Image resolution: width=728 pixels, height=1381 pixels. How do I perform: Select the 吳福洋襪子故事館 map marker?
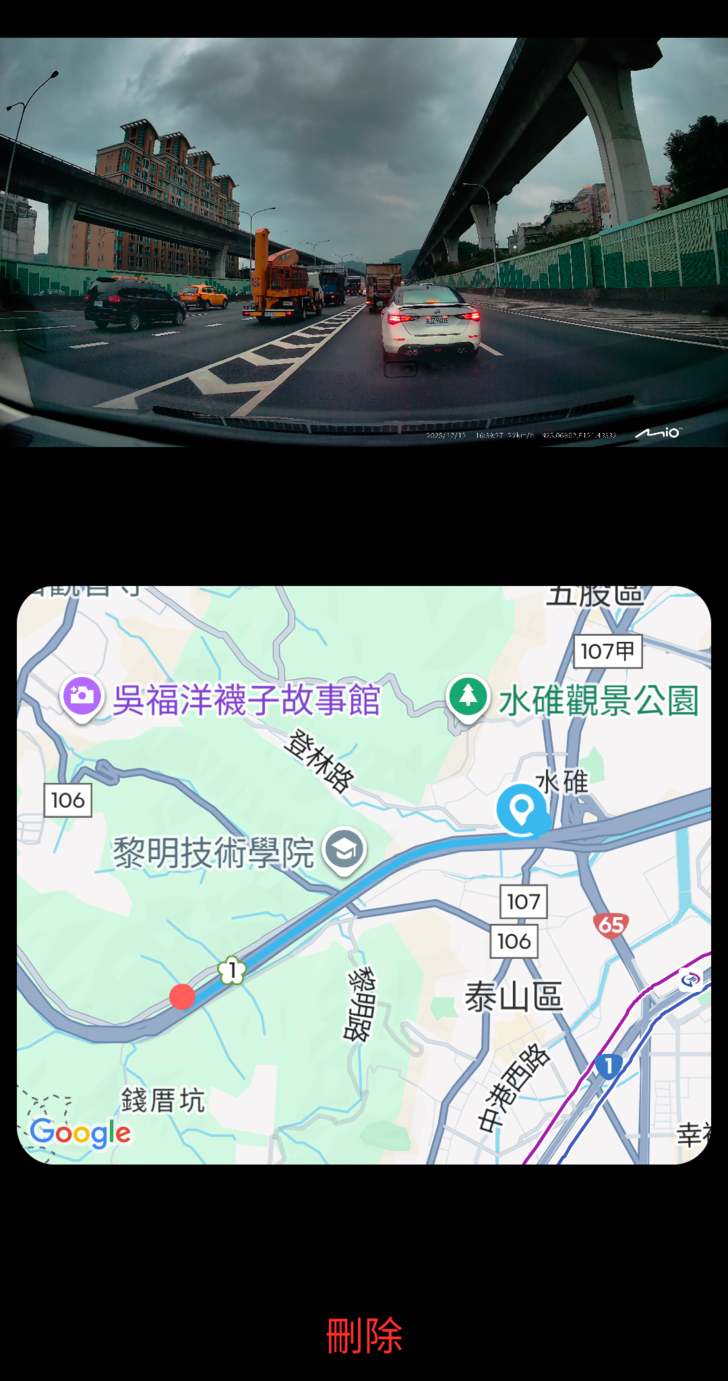(81, 696)
